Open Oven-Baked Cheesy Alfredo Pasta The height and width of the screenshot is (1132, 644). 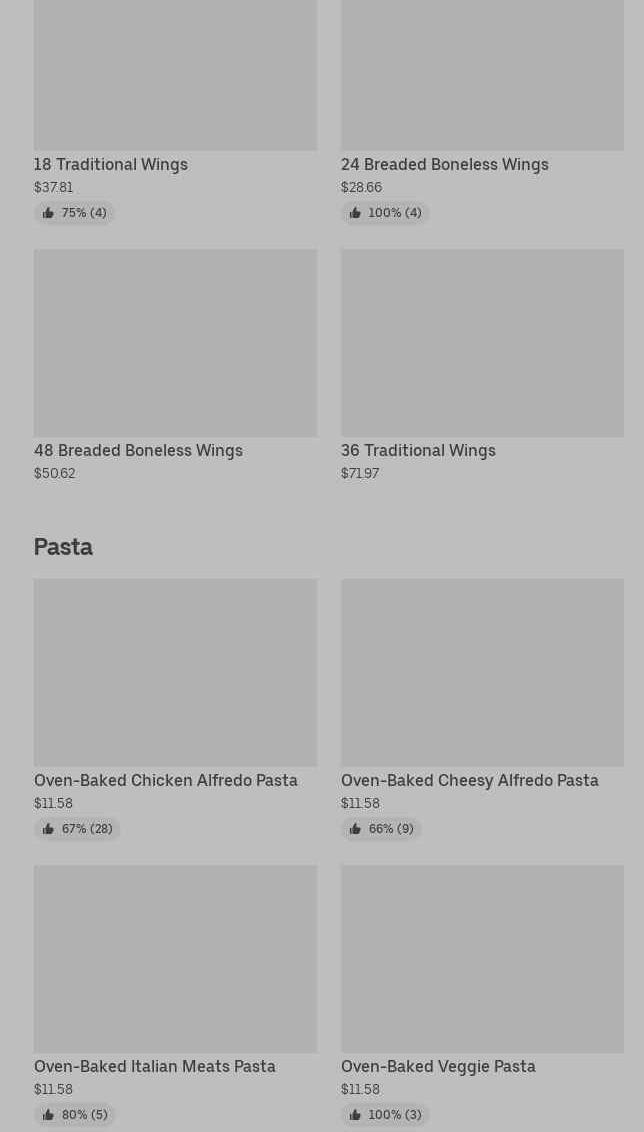482,709
